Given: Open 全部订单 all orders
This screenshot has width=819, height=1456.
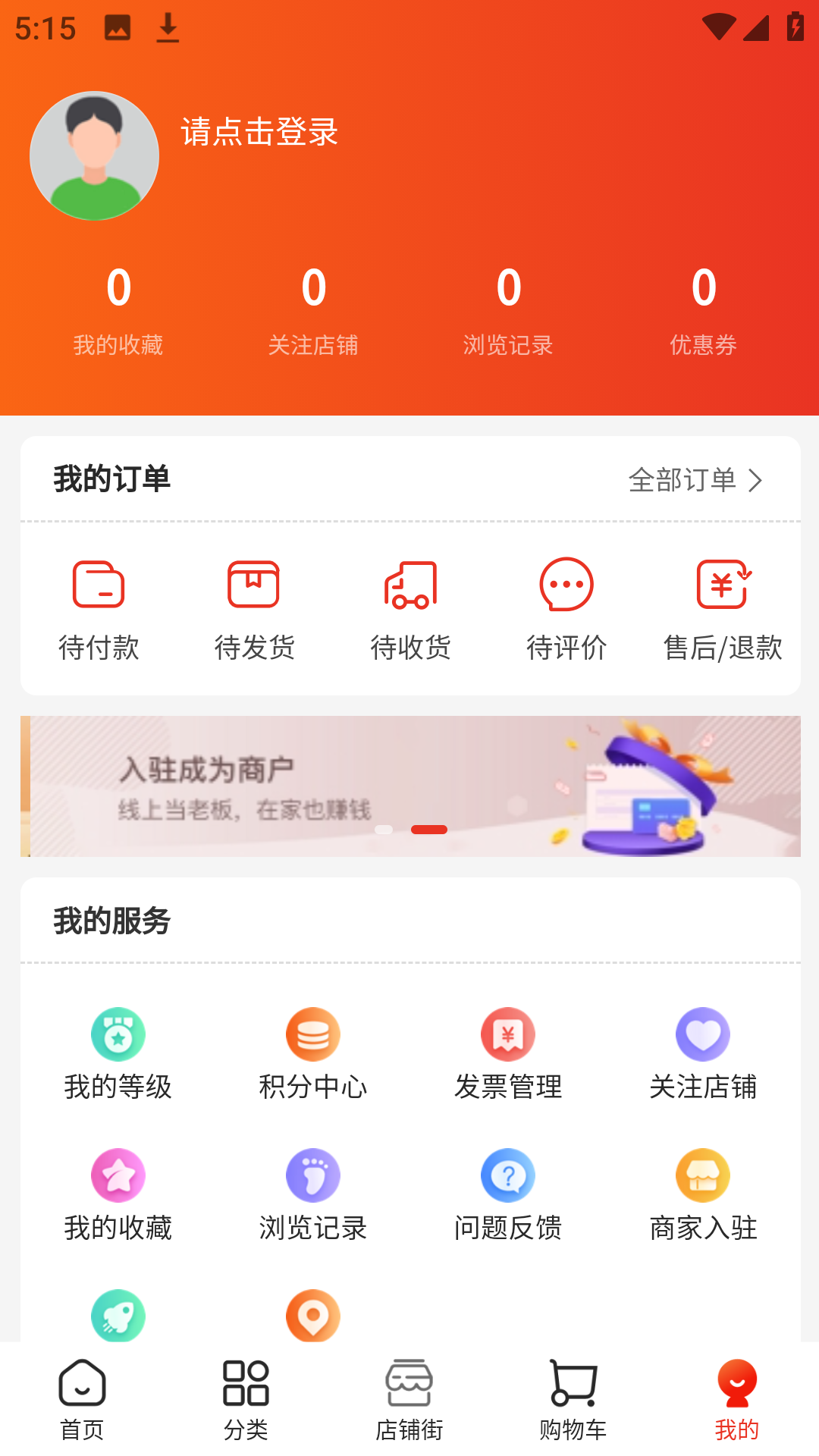Looking at the screenshot, I should coord(695,480).
